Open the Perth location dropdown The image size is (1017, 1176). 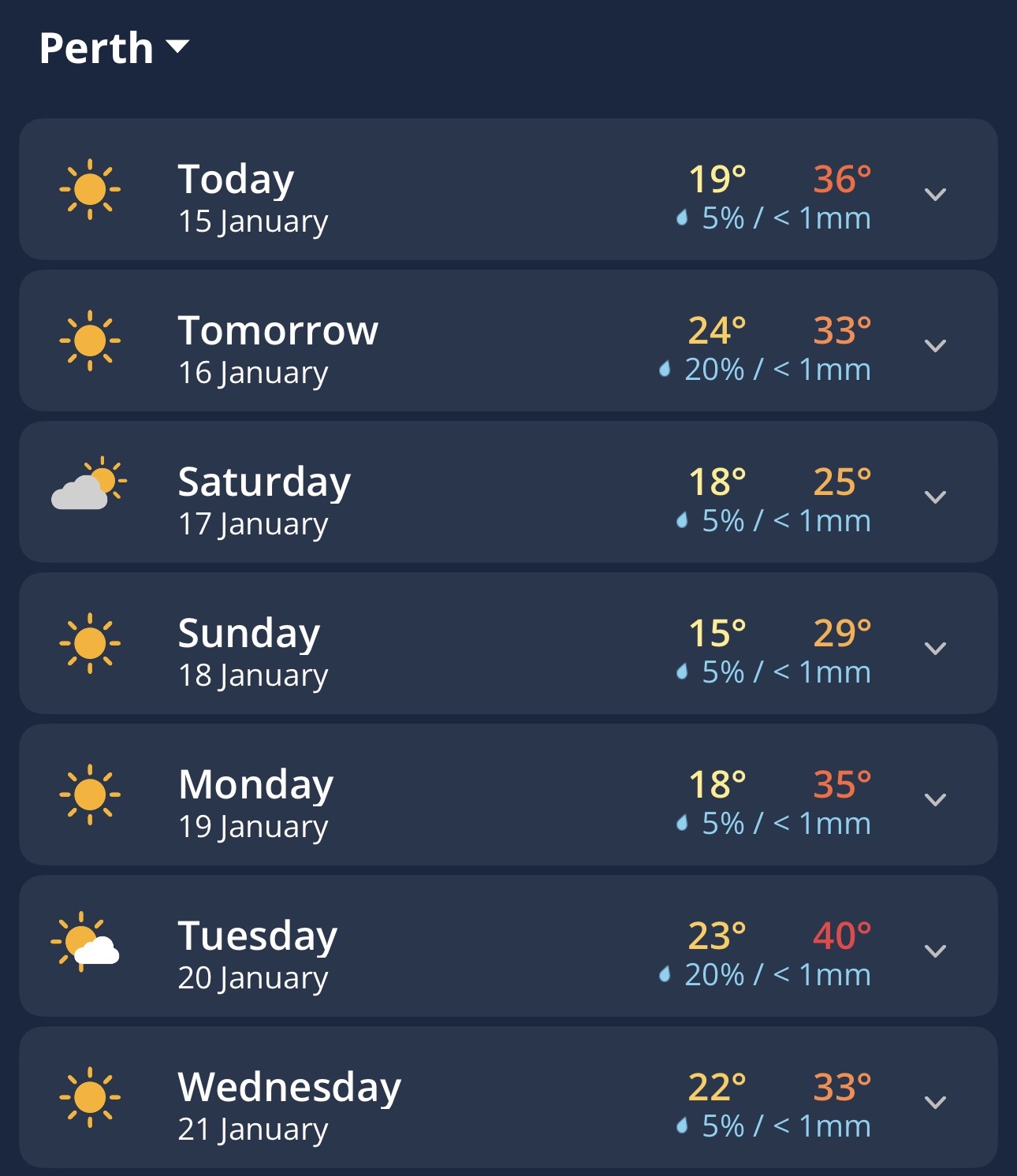[x=114, y=48]
